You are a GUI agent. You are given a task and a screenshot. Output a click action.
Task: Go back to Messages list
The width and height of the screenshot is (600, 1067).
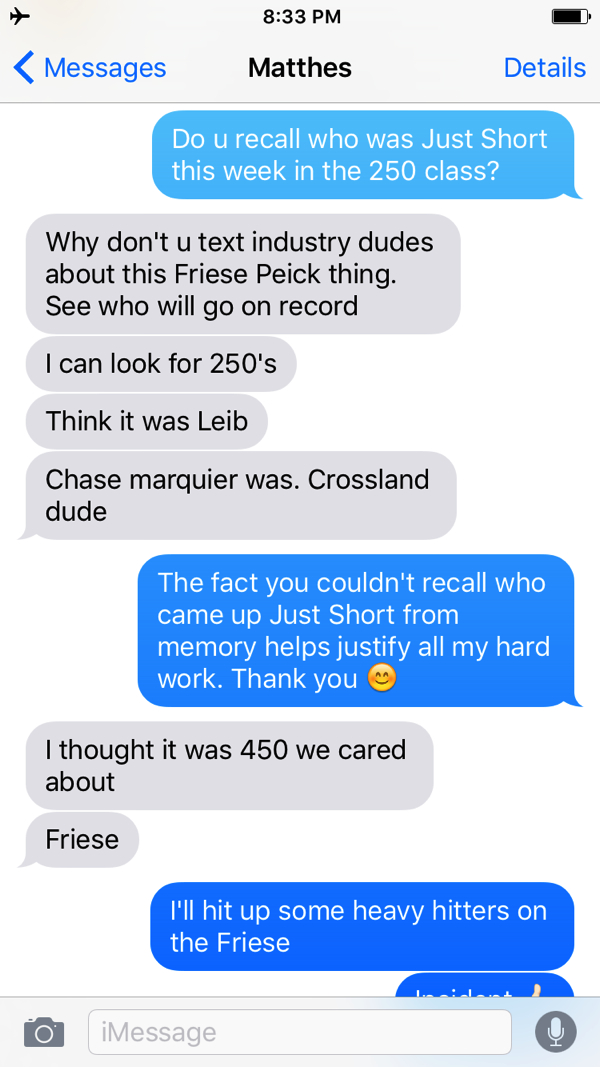coord(89,68)
